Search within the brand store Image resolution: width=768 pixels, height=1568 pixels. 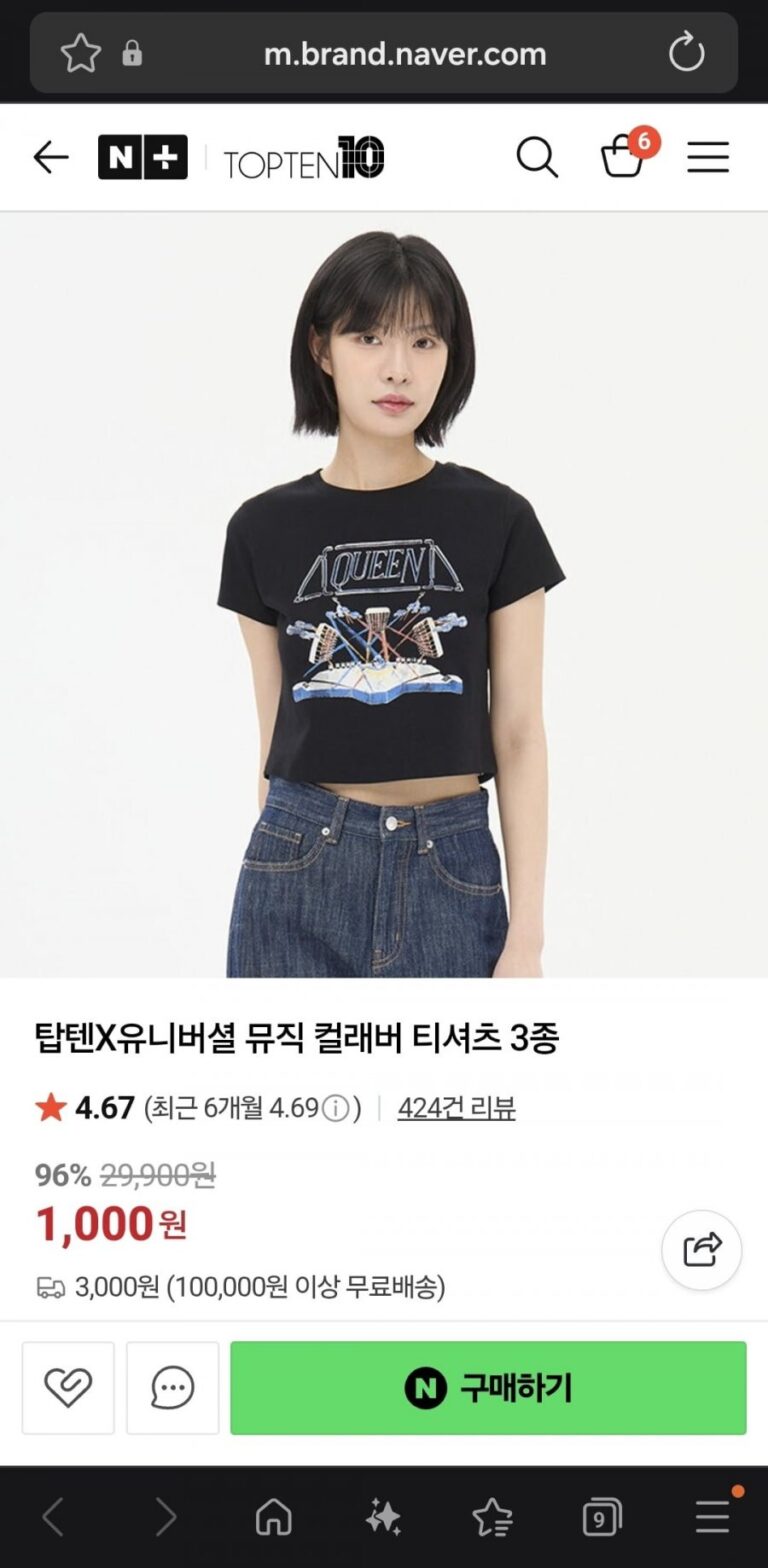(537, 157)
